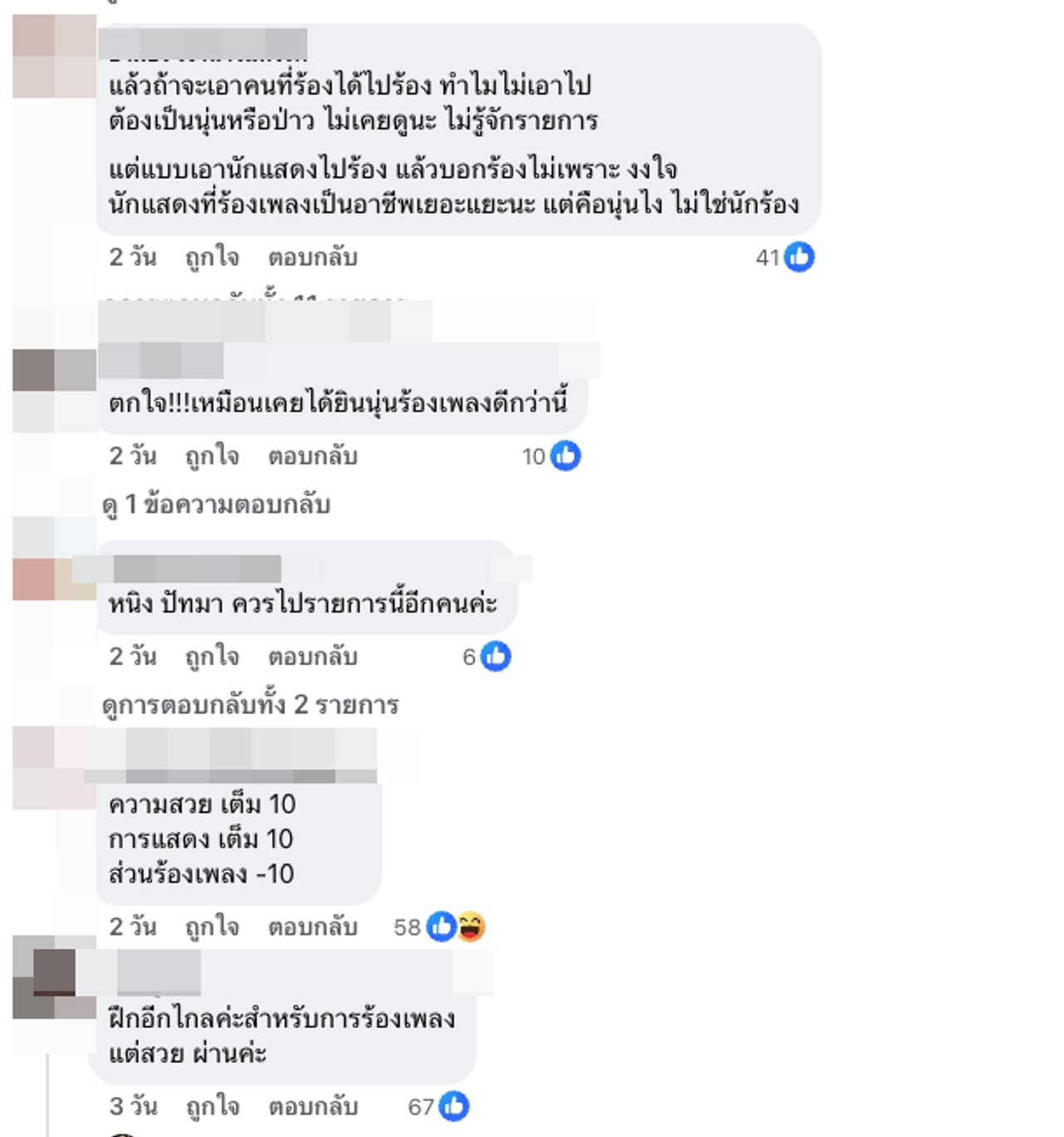This screenshot has width=1064, height=1137.
Task: Reply to the comment with 41 reactions
Action: 312,258
